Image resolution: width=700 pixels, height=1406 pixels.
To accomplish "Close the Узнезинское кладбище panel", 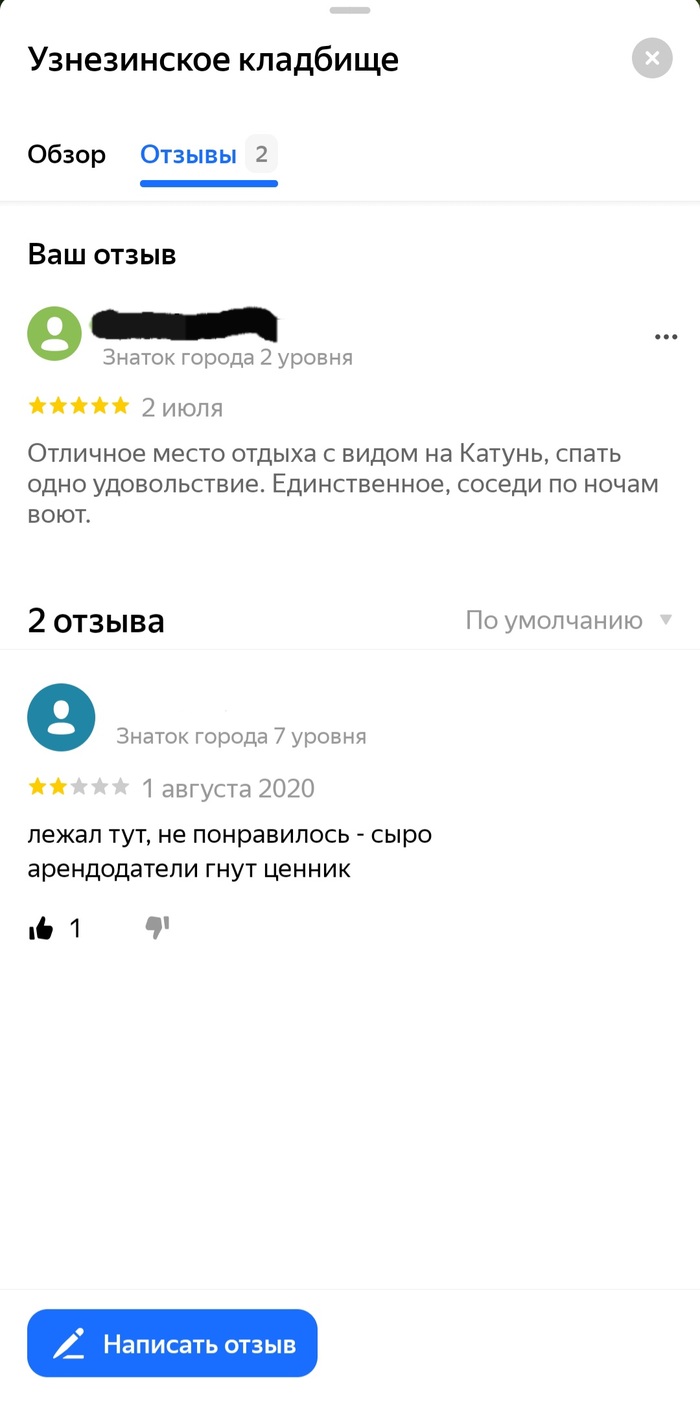I will point(652,58).
